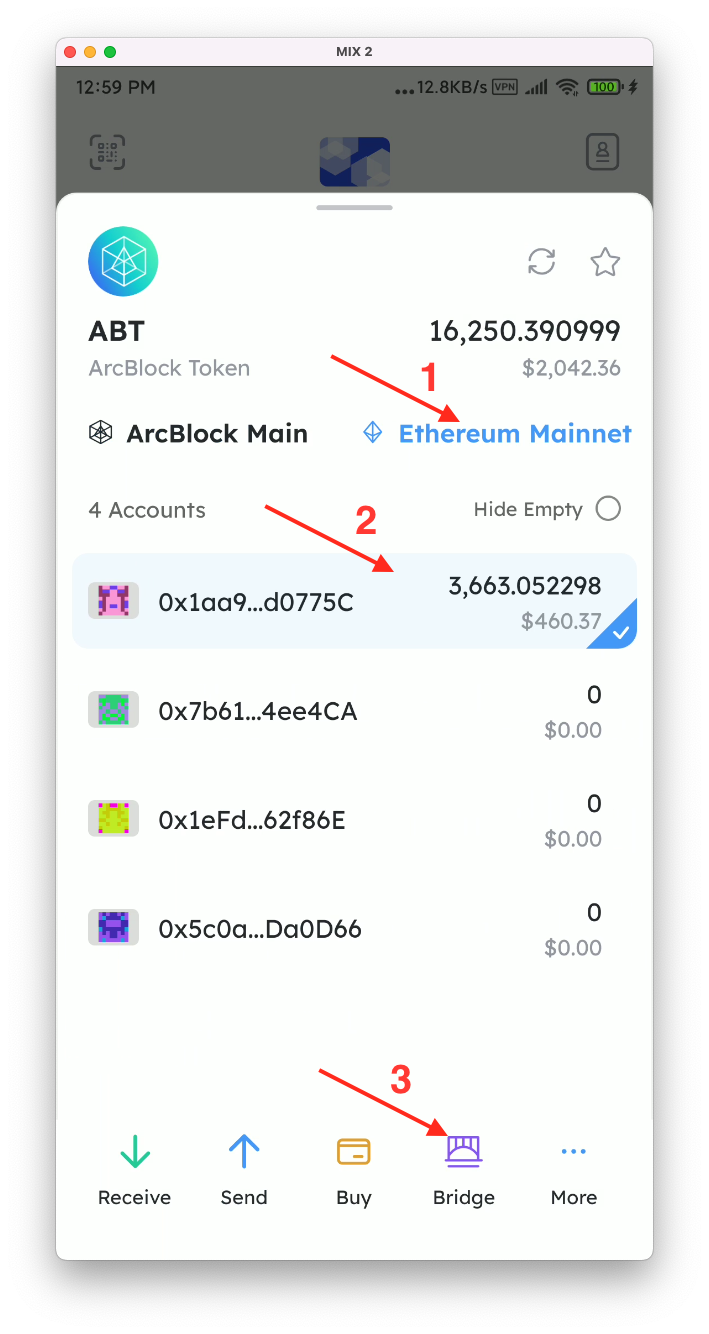This screenshot has height=1334, width=709.
Task: Show More actions
Action: pyautogui.click(x=574, y=1170)
